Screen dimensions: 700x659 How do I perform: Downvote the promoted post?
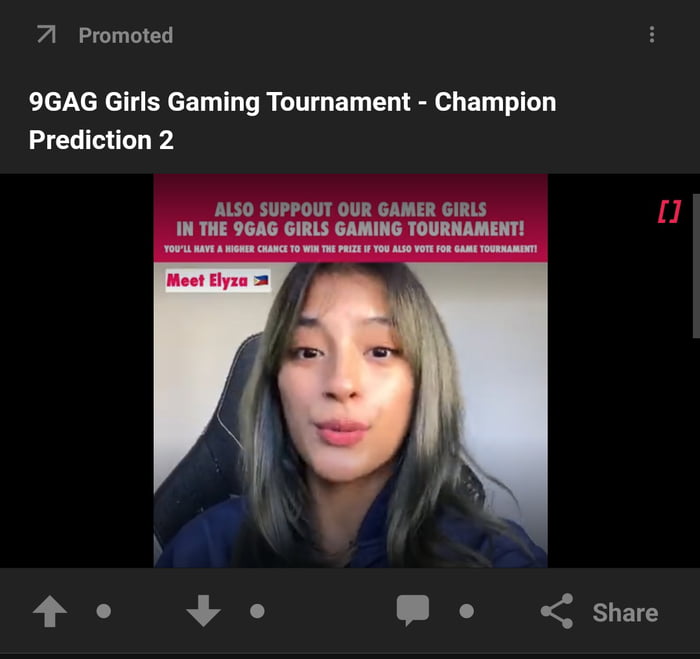tap(203, 611)
